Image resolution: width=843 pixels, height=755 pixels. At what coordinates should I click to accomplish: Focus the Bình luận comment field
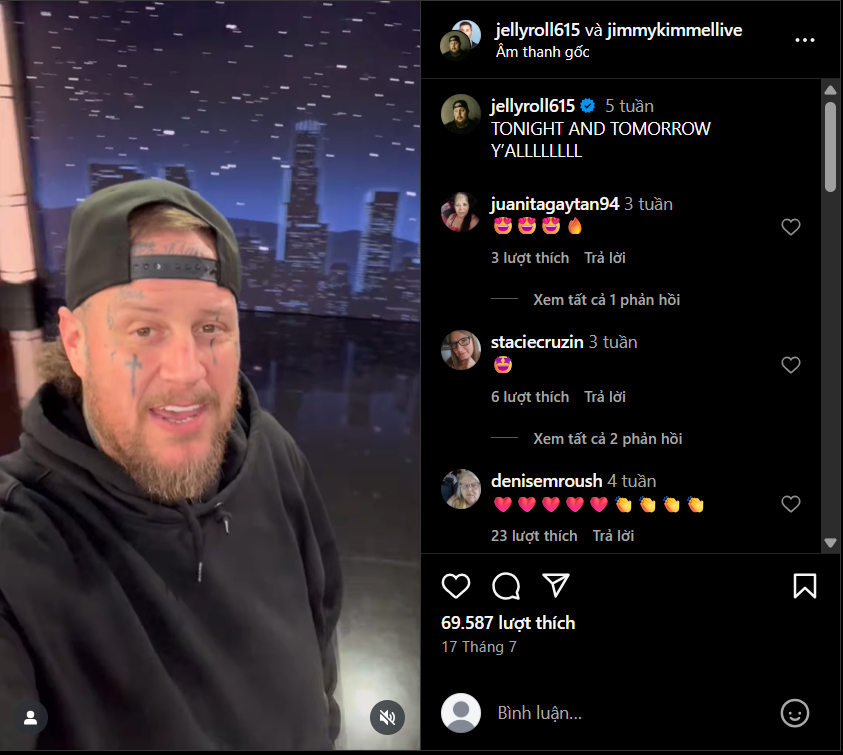(x=620, y=713)
